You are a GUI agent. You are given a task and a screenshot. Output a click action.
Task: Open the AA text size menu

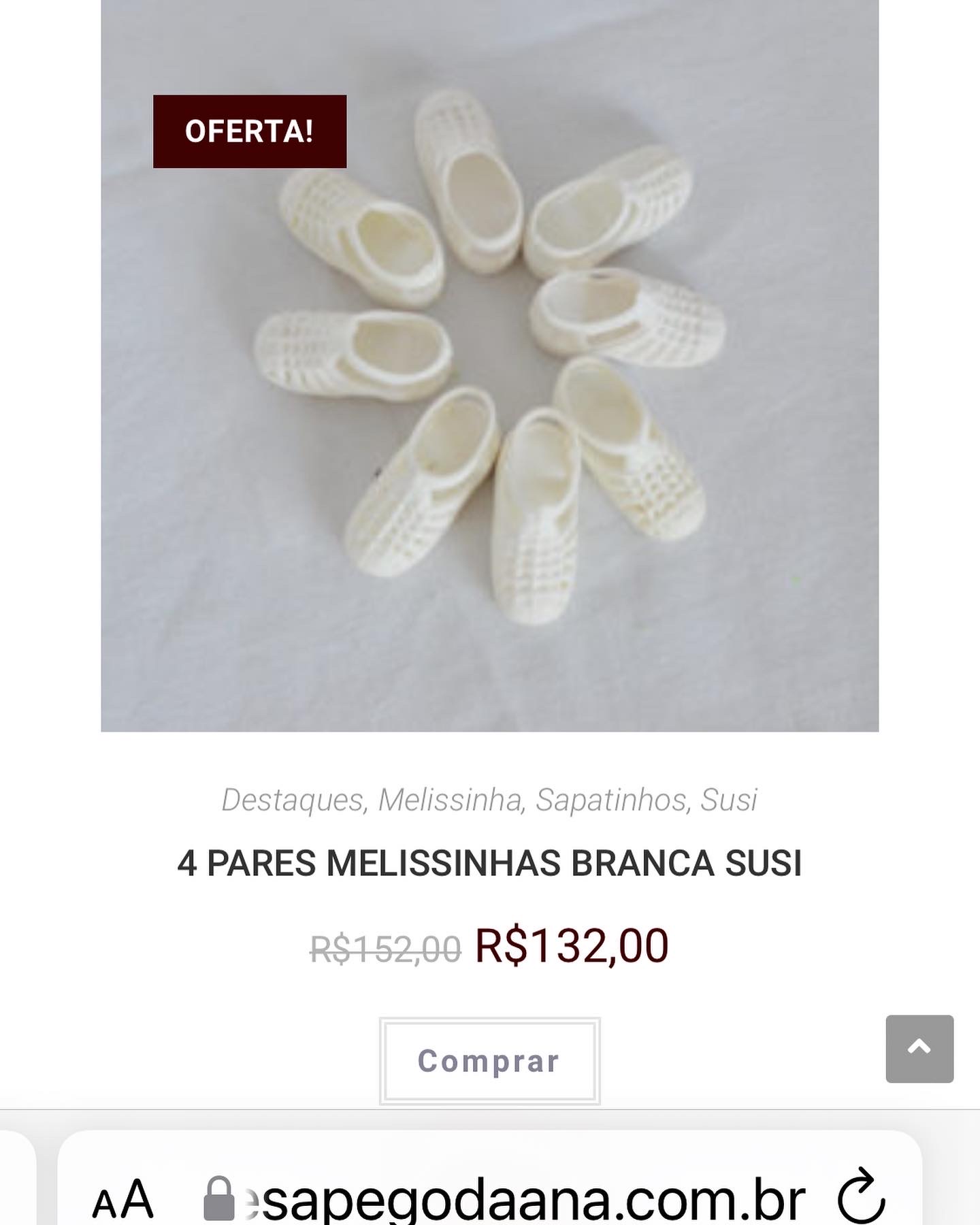tap(122, 1199)
